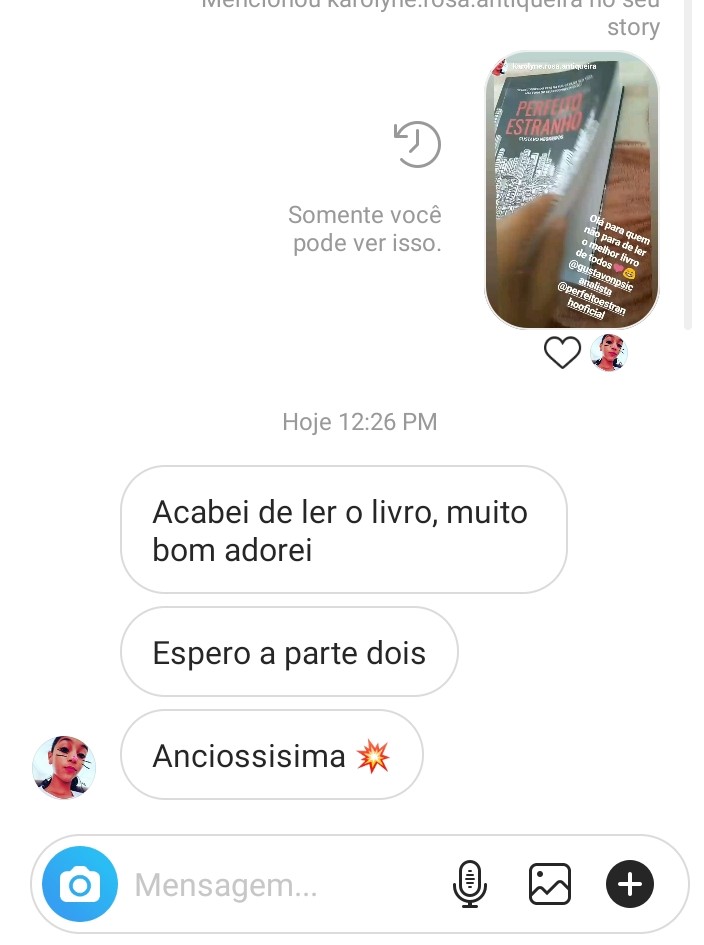Image resolution: width=704 pixels, height=945 pixels.
Task: Open the gallery to send a photo
Action: (x=549, y=884)
